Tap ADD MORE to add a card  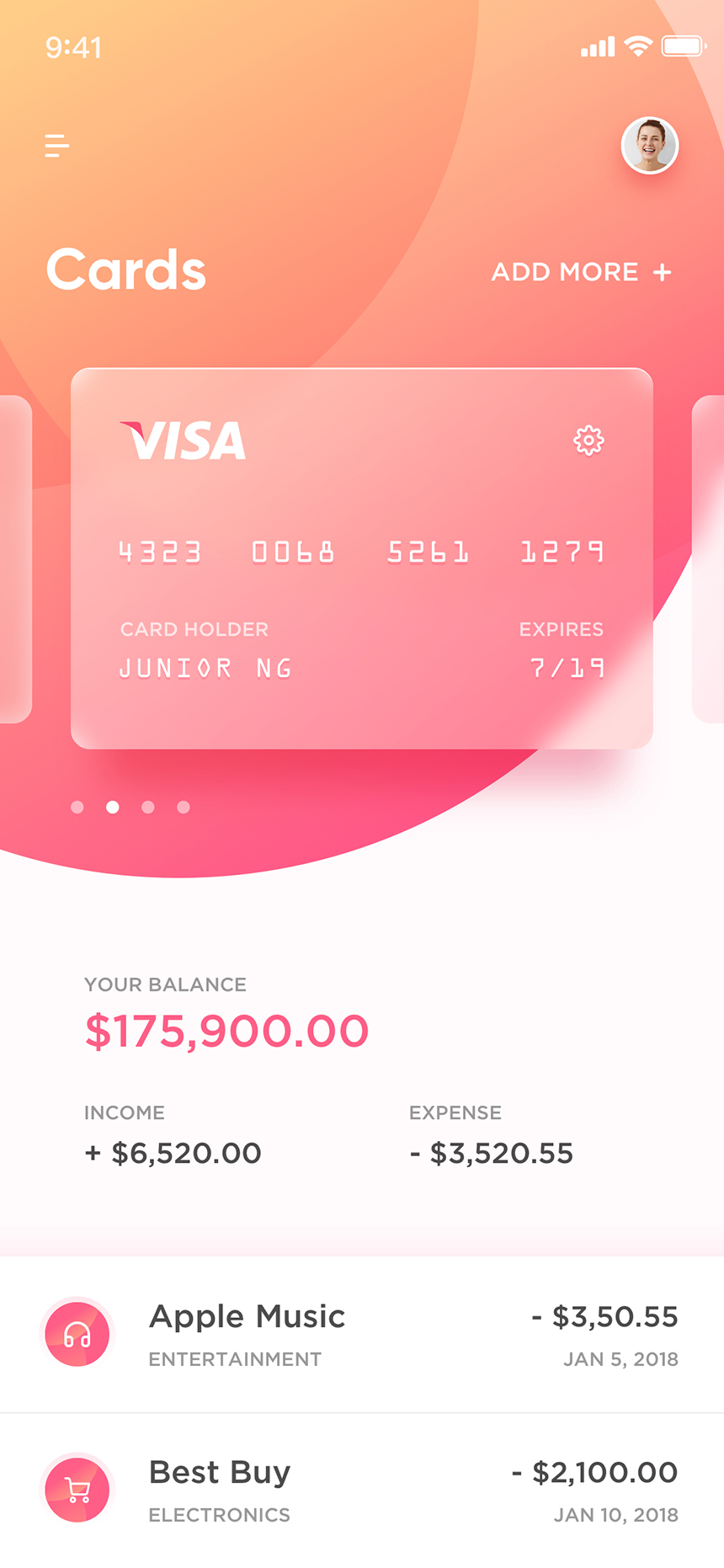tap(582, 272)
